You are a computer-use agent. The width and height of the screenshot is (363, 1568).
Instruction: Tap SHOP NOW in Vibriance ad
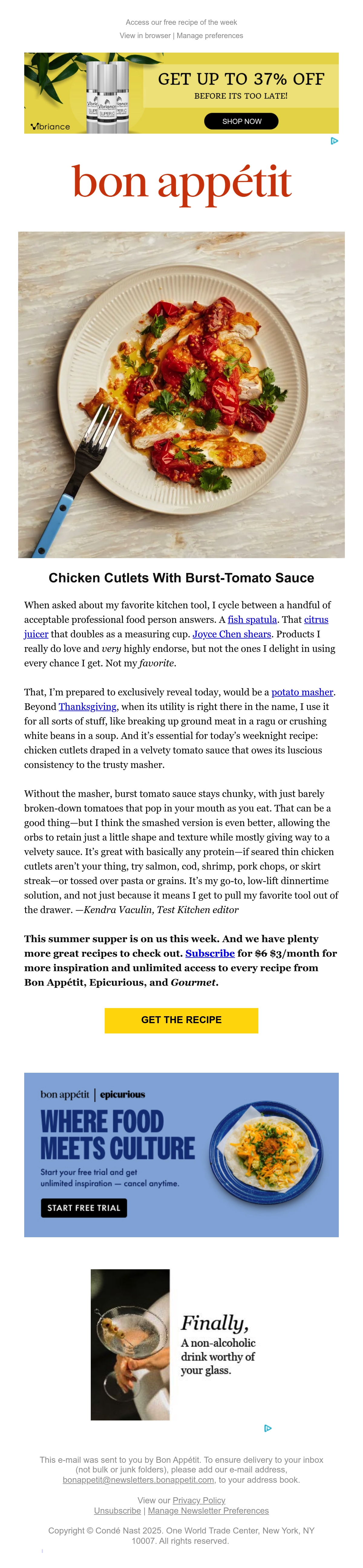coord(241,121)
